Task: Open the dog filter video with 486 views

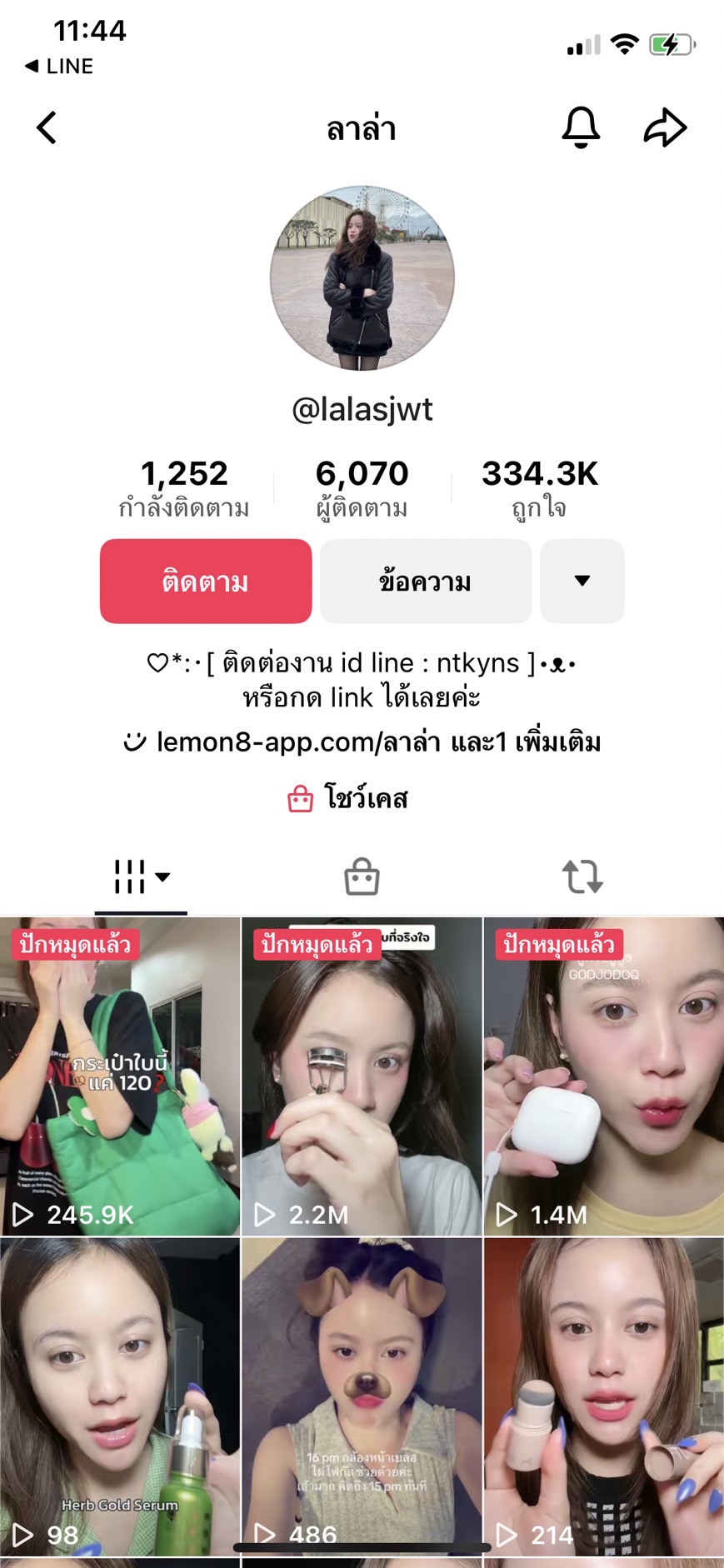Action: pyautogui.click(x=362, y=1396)
